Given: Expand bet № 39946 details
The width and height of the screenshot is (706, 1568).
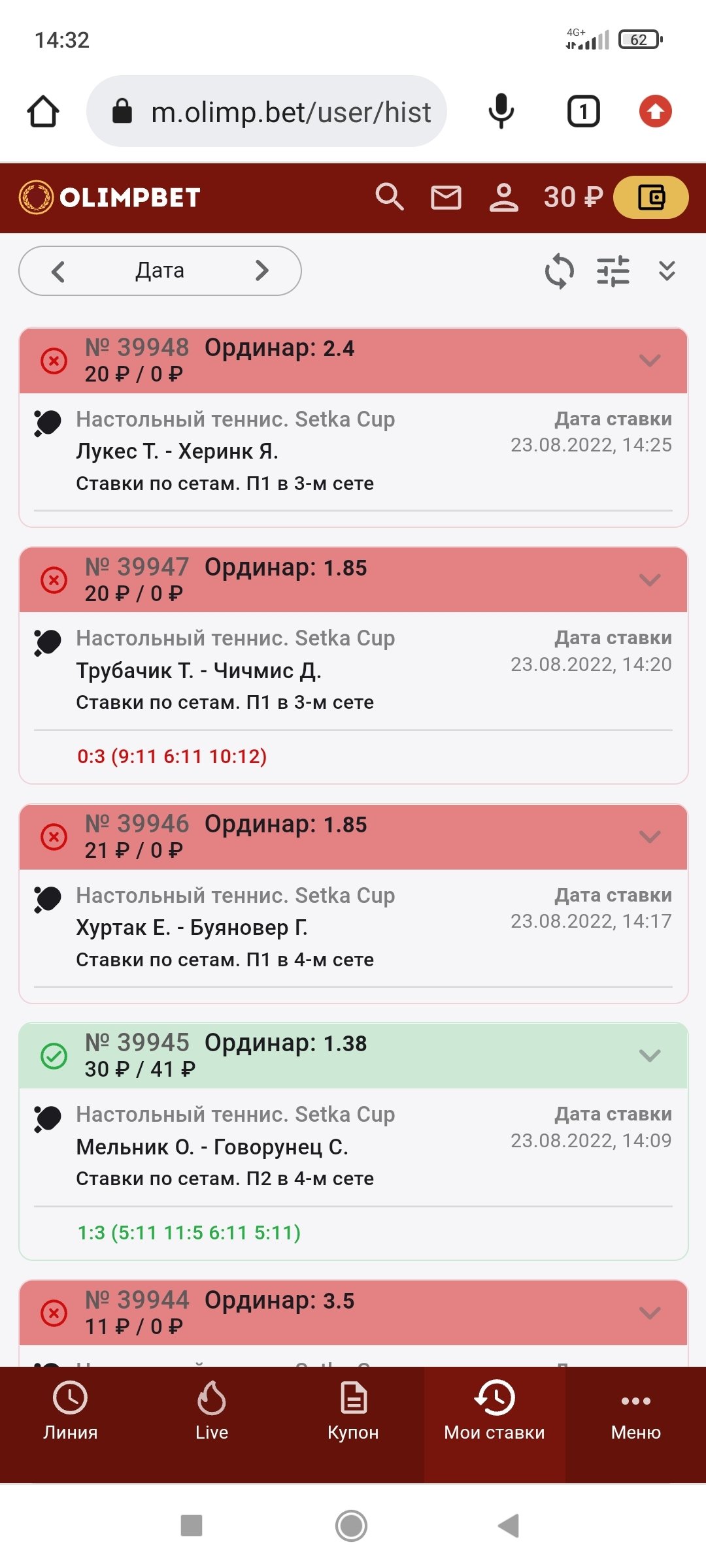Looking at the screenshot, I should click(650, 837).
